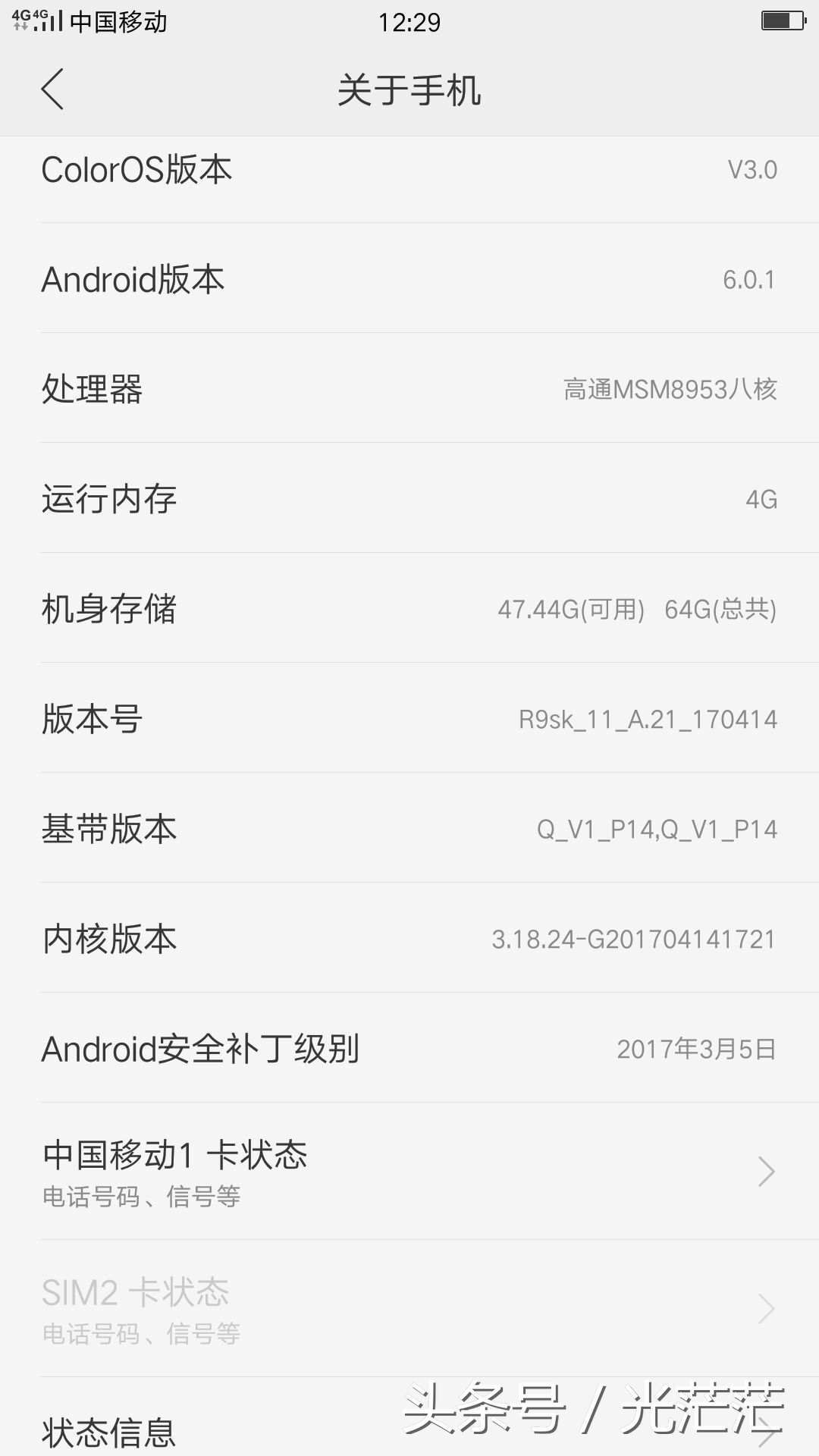
Task: Select the Android版本 row
Action: 409,279
